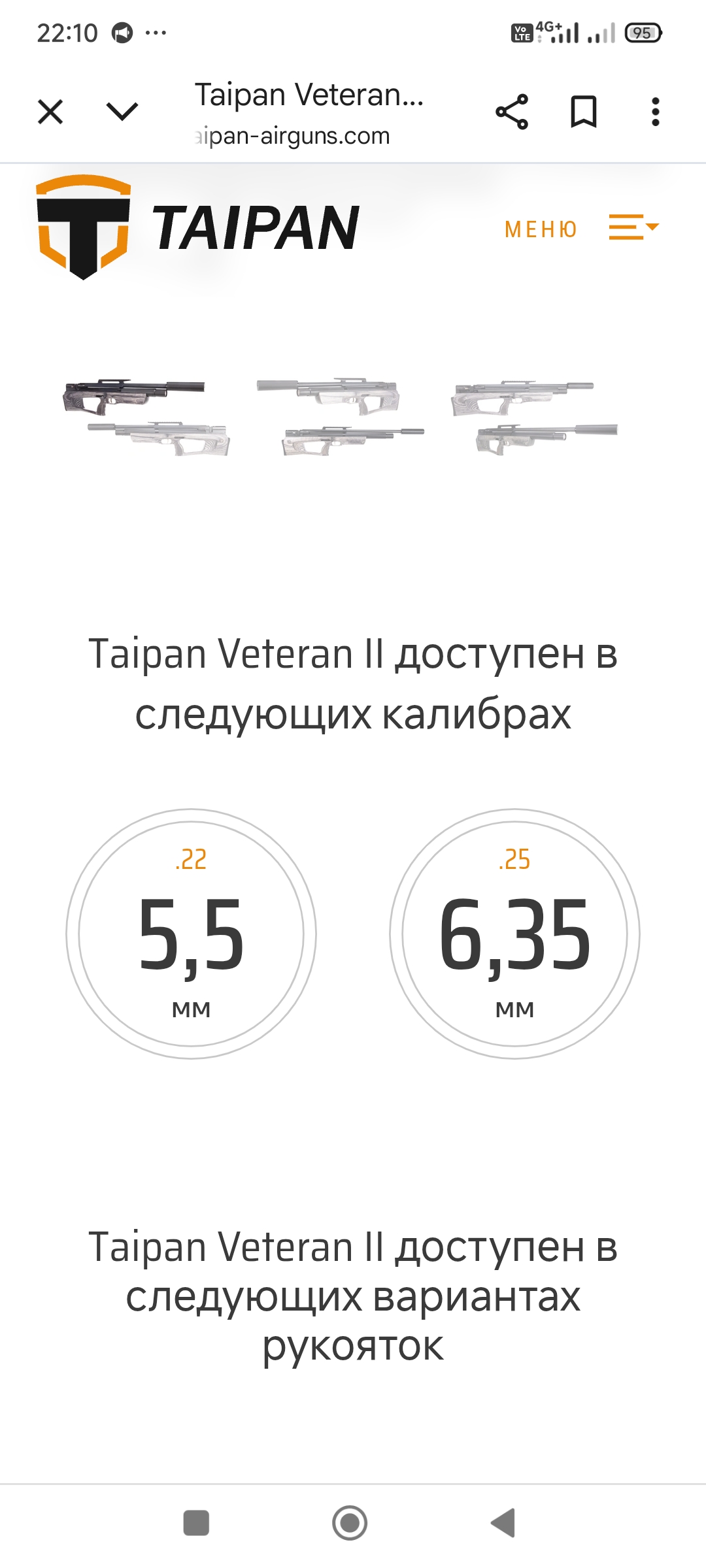Go to the system home screen
Image resolution: width=706 pixels, height=1568 pixels.
point(350,1523)
